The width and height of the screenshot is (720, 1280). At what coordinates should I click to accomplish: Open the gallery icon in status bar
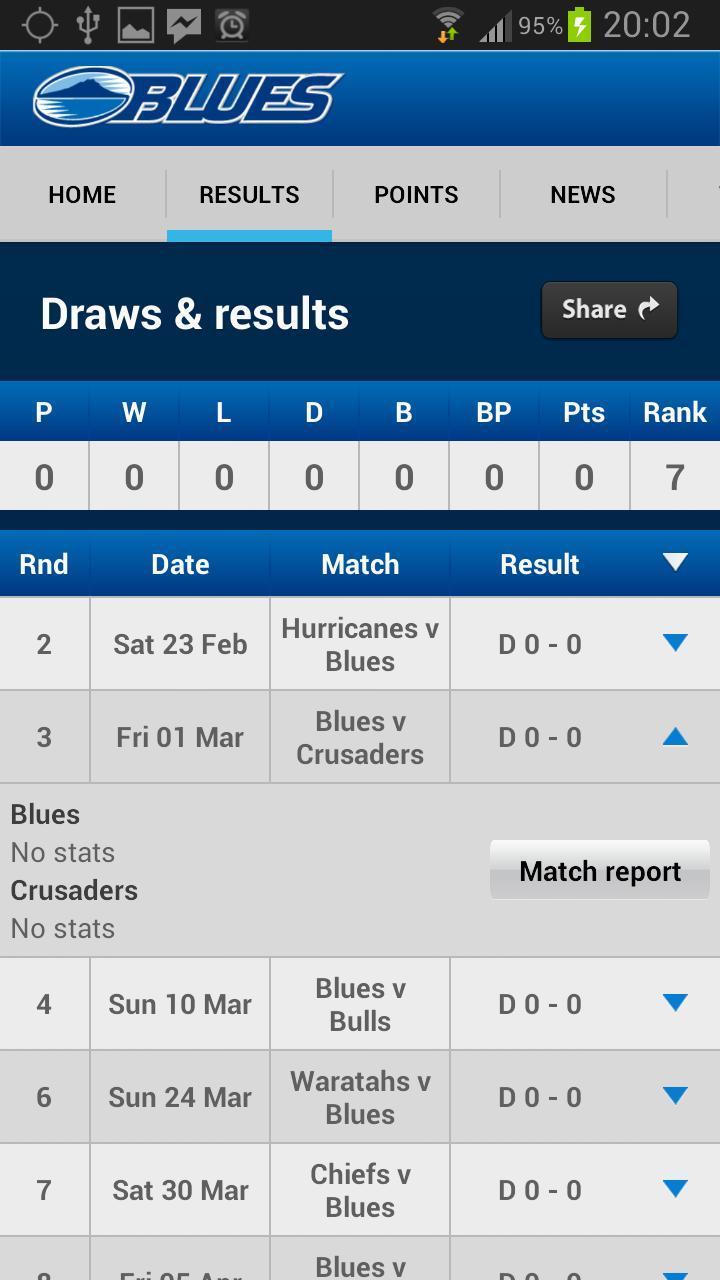136,24
